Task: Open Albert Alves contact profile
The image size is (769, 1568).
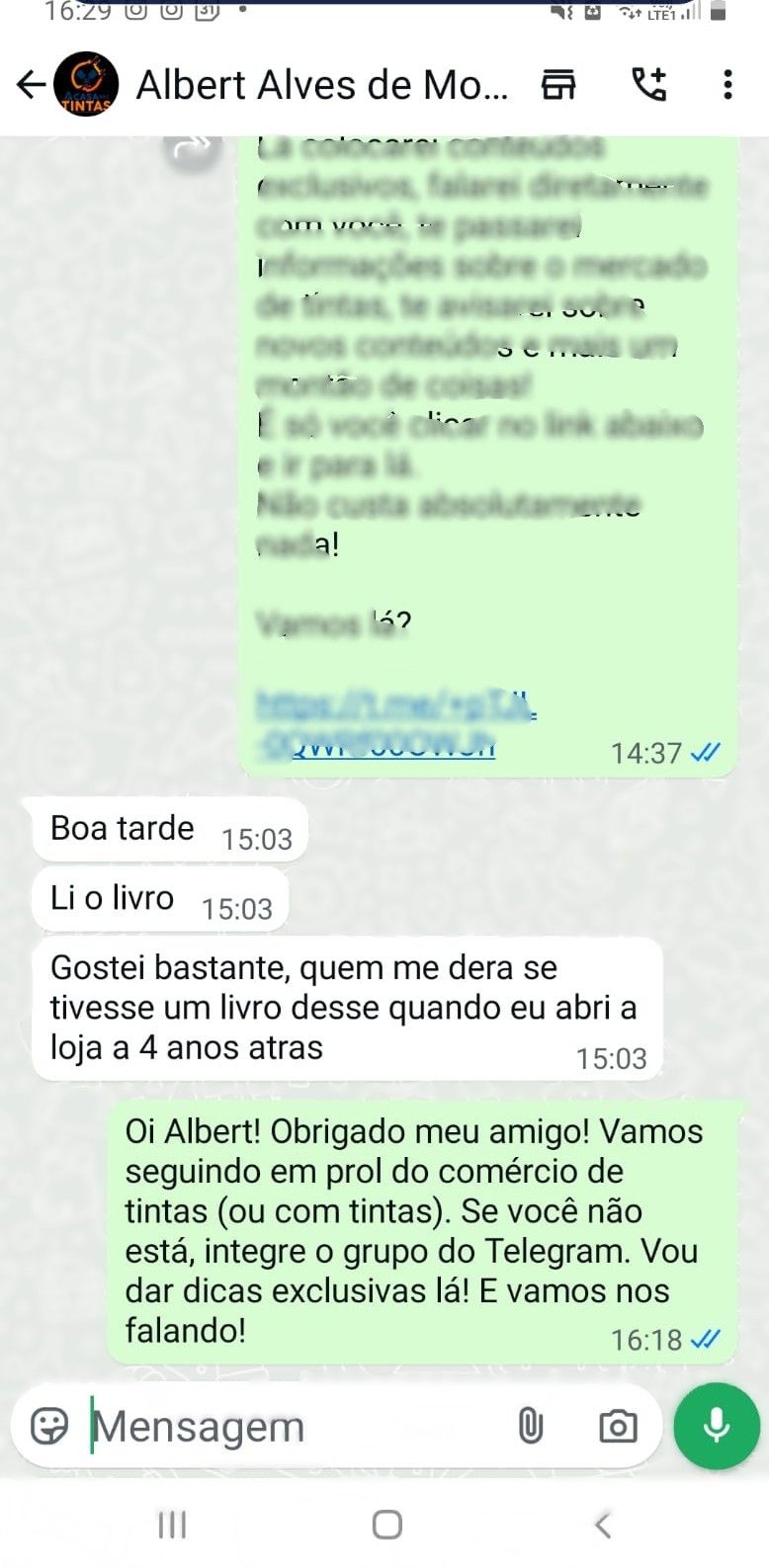Action: (x=321, y=86)
